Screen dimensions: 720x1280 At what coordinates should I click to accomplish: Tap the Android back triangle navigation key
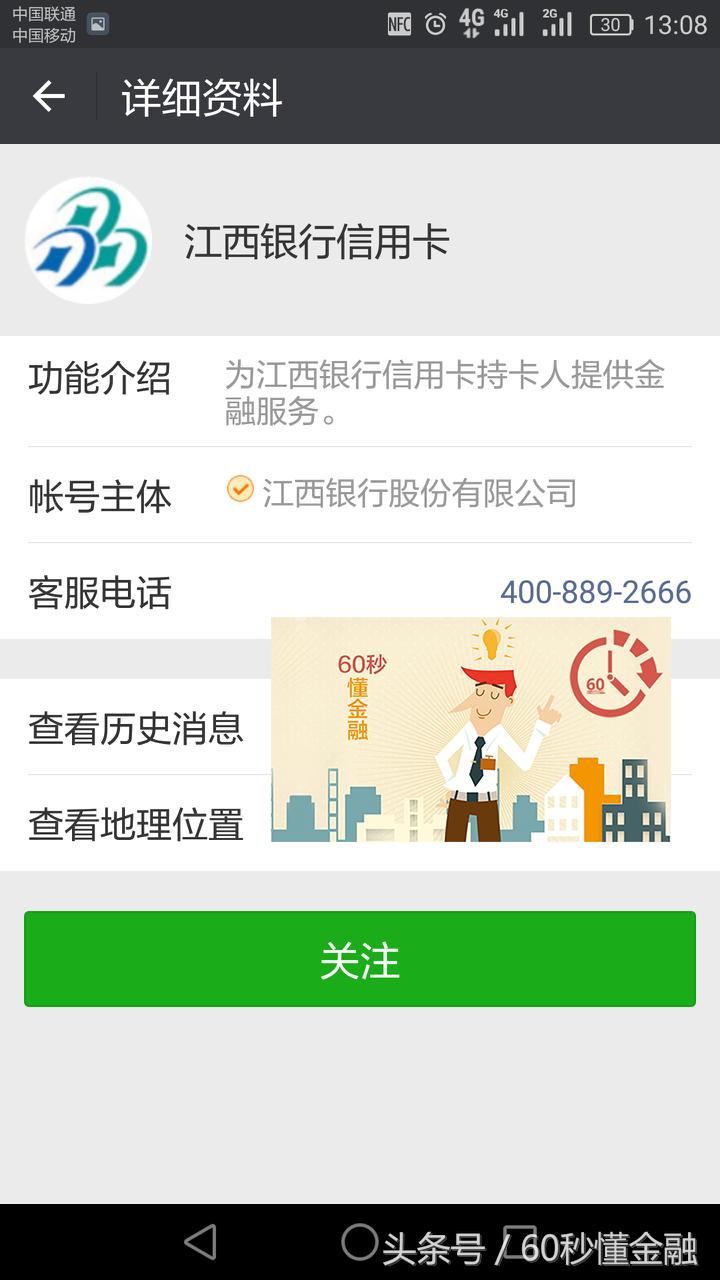click(200, 1242)
